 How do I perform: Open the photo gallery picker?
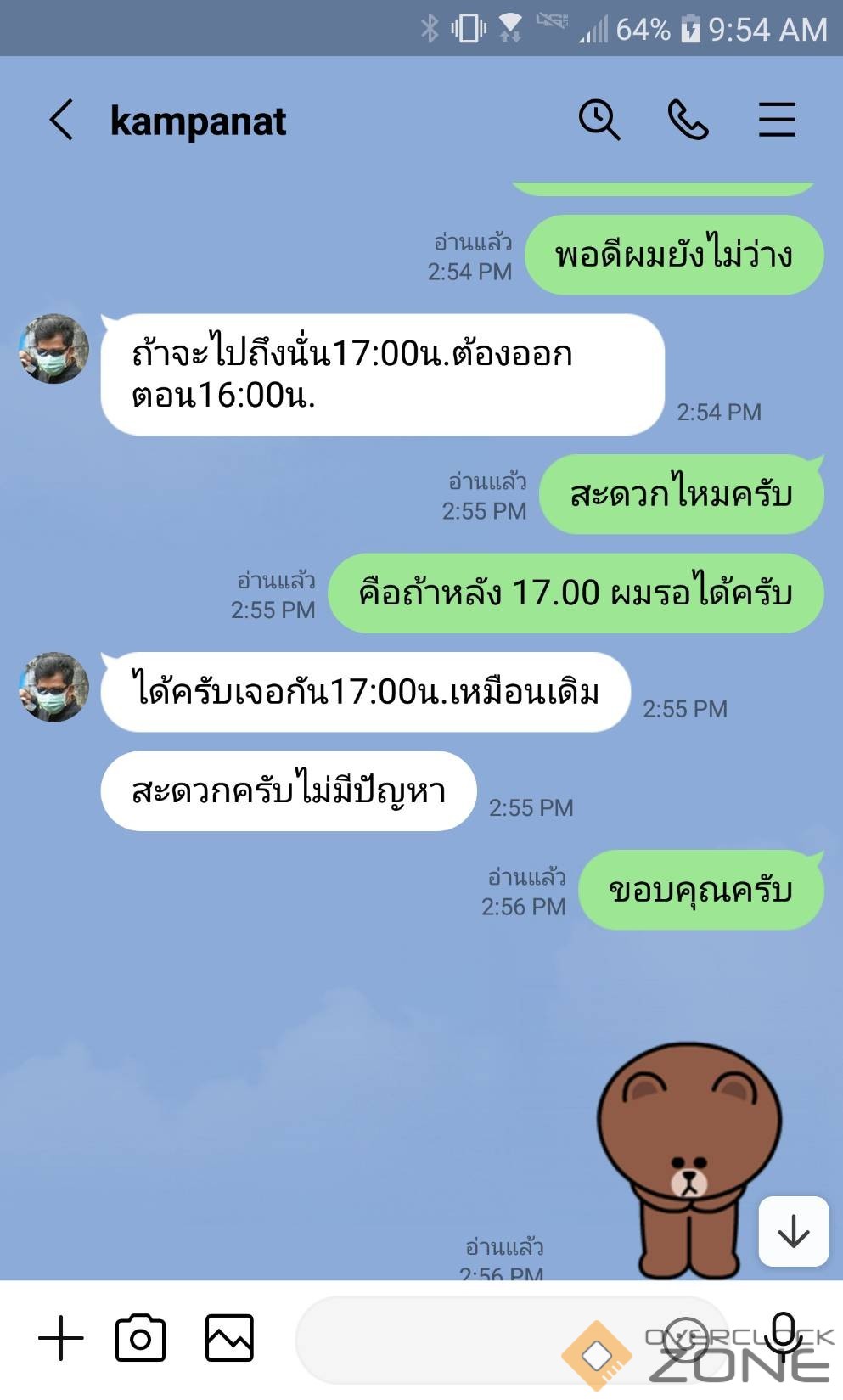(x=229, y=1338)
